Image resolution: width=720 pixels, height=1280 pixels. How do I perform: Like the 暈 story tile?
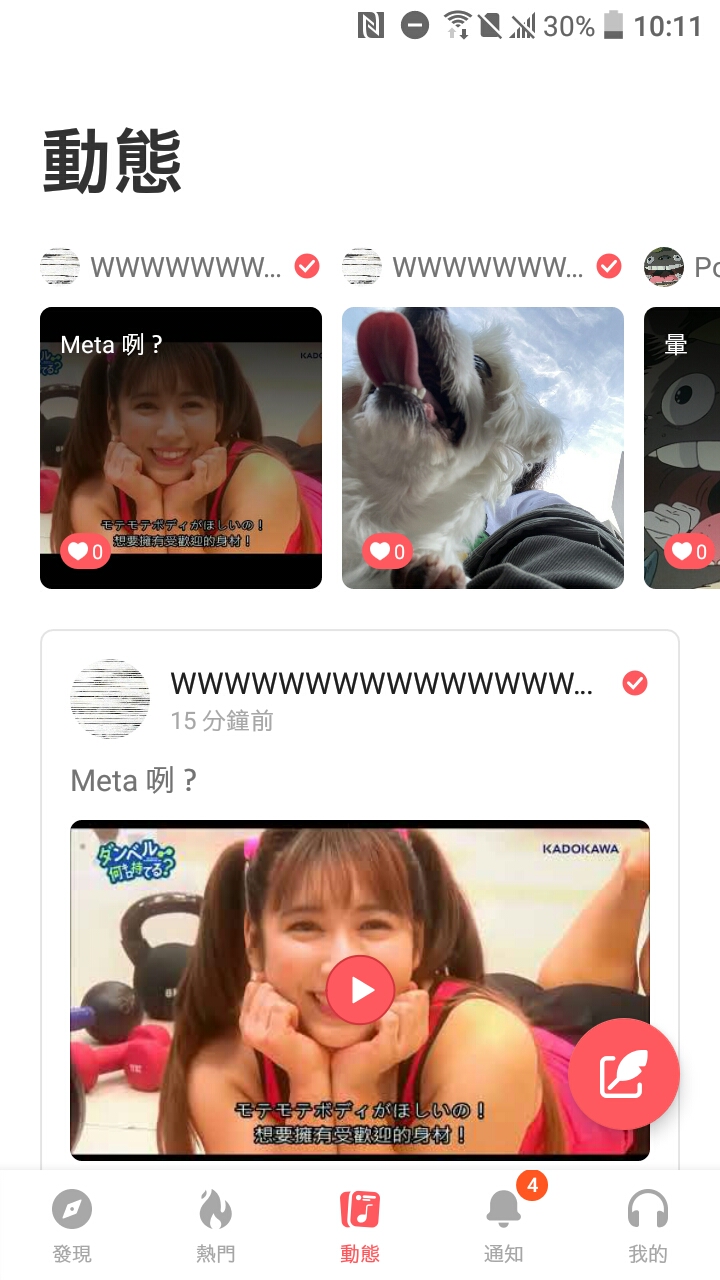coord(688,551)
